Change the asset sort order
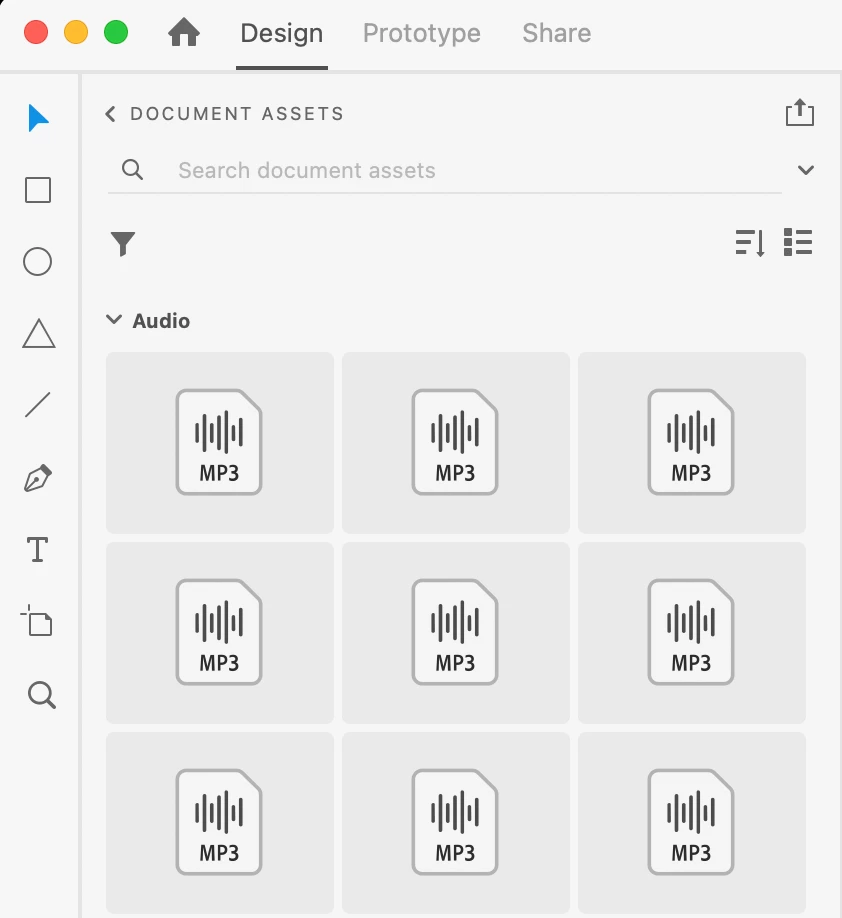The image size is (842, 918). coord(750,242)
